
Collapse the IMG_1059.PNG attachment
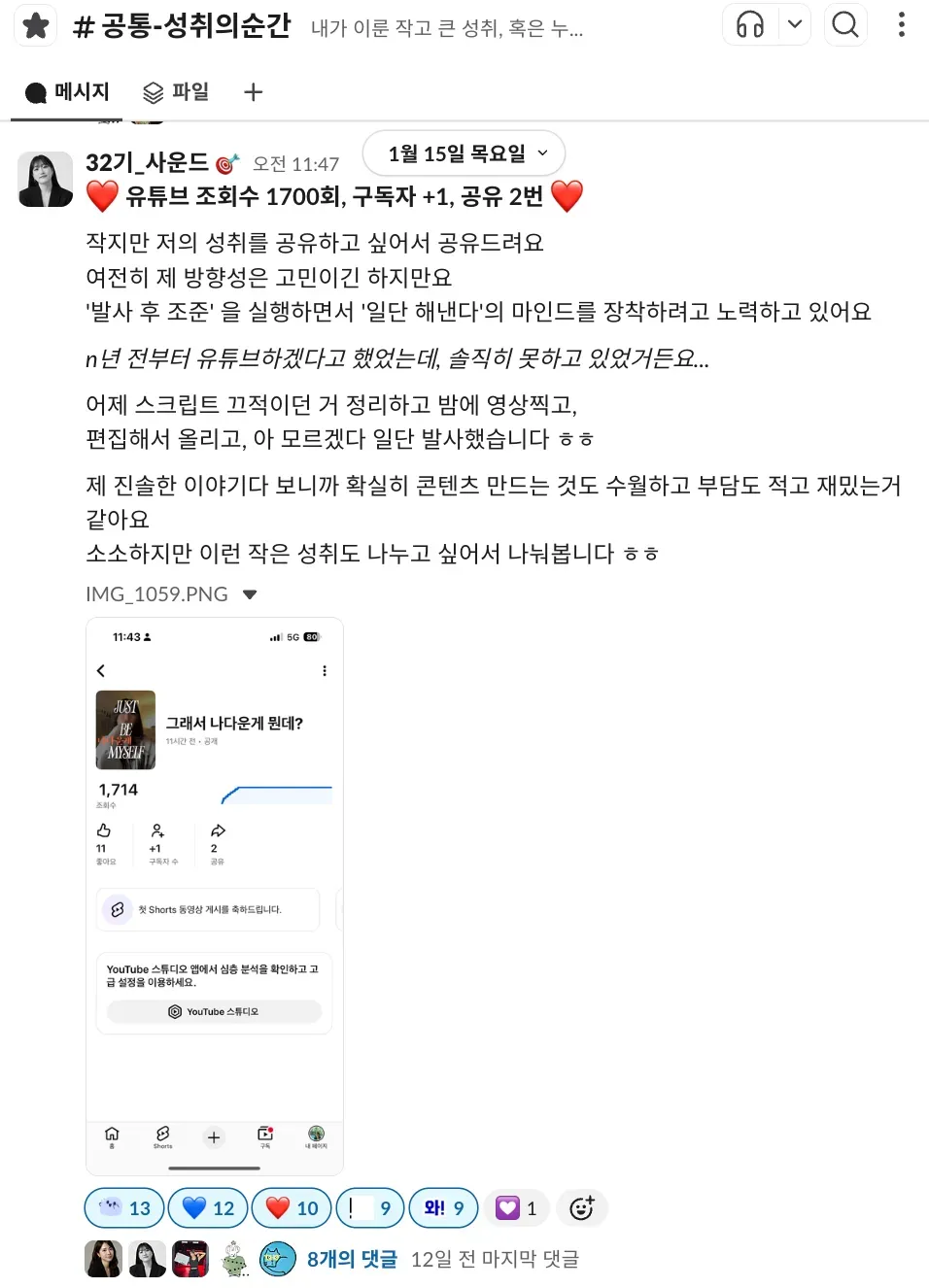250,594
